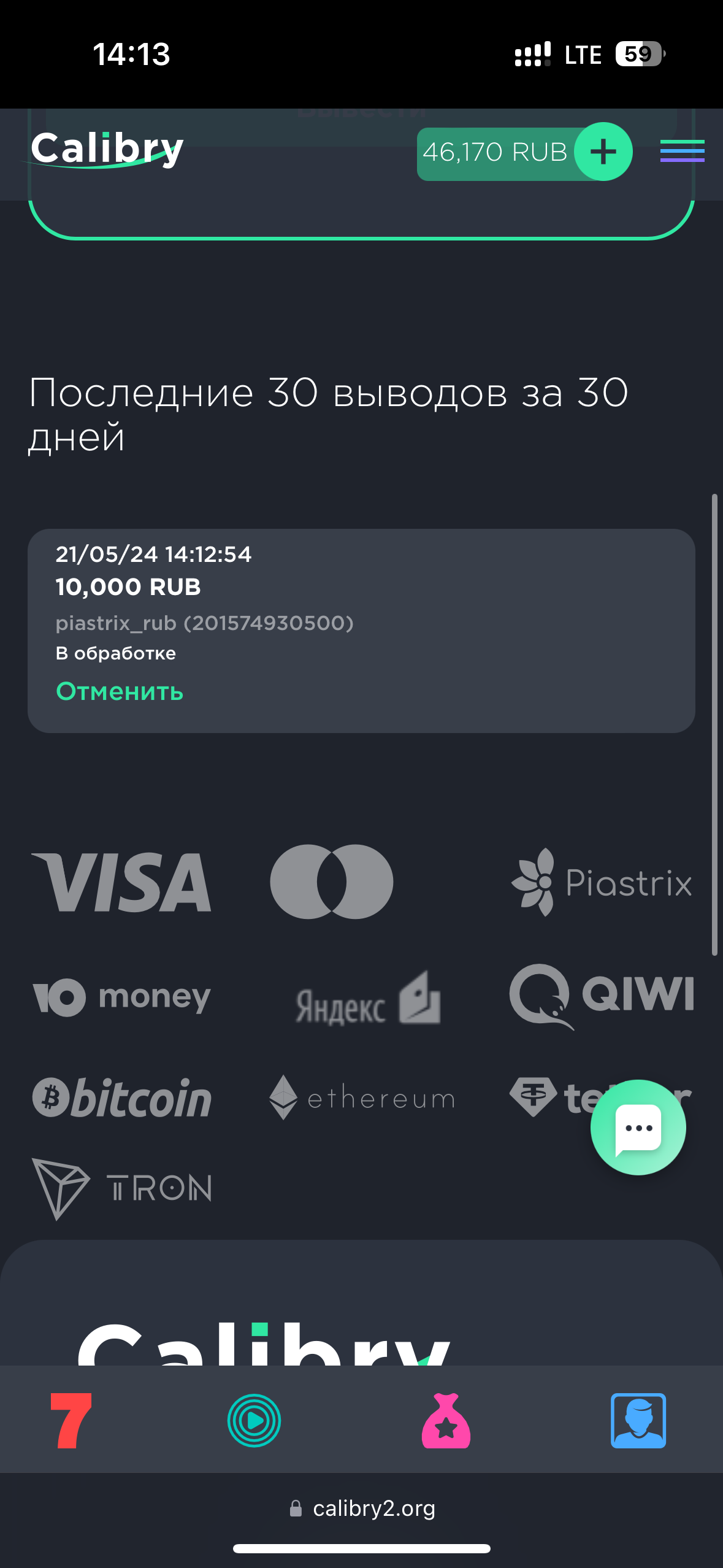Open the pink bonus bag tab
723x1568 pixels.
click(446, 1420)
